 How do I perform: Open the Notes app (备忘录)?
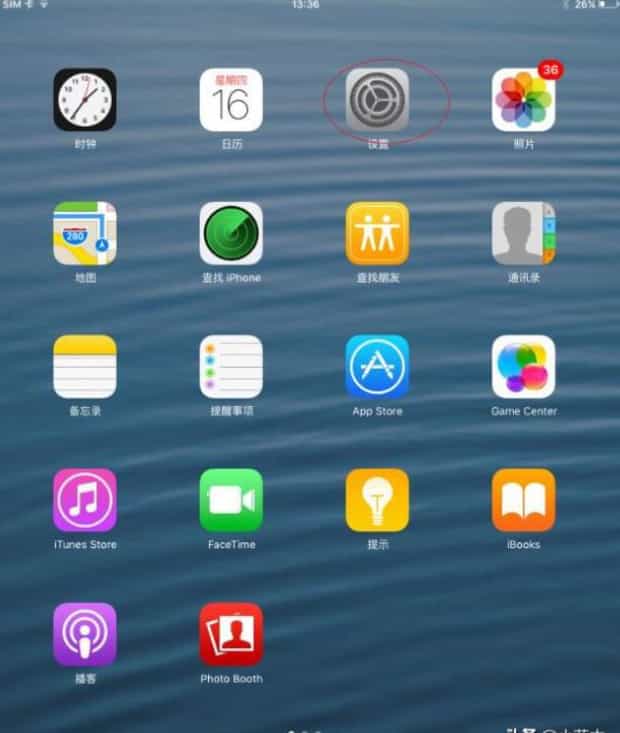(x=85, y=367)
